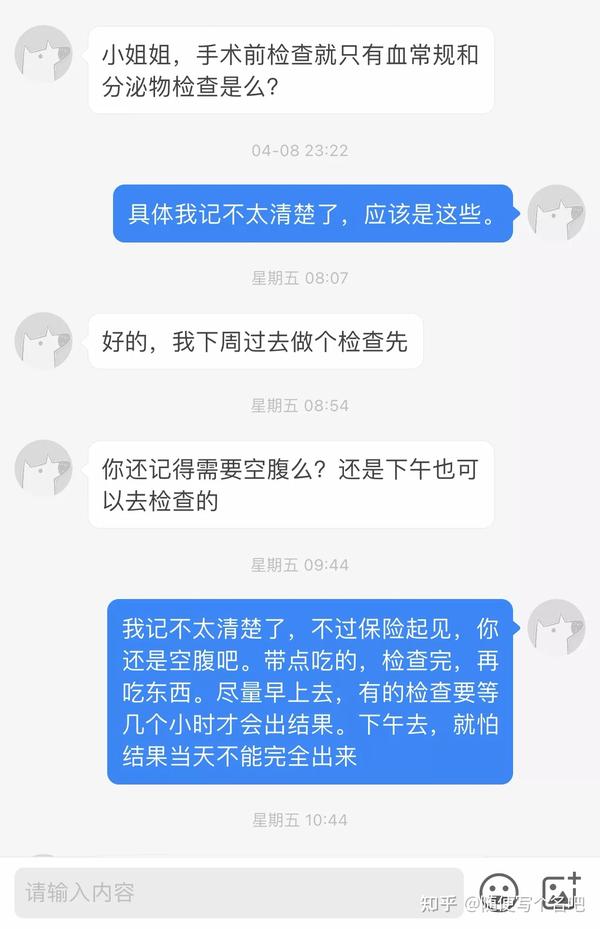
Task: Open my avatar beside 应该是这些 reply
Action: click(556, 213)
